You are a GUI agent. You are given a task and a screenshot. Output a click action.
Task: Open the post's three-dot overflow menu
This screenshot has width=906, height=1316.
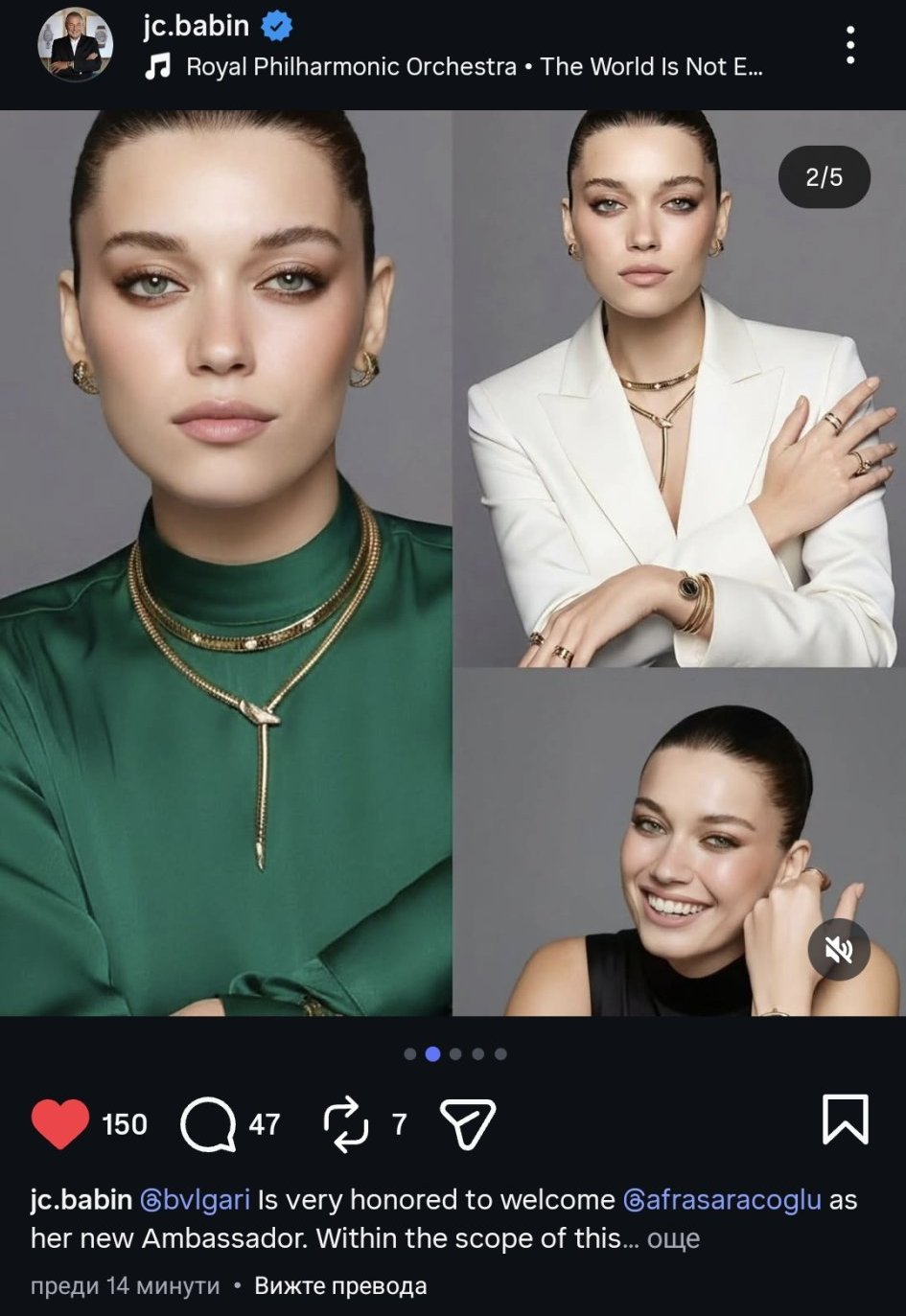849,46
